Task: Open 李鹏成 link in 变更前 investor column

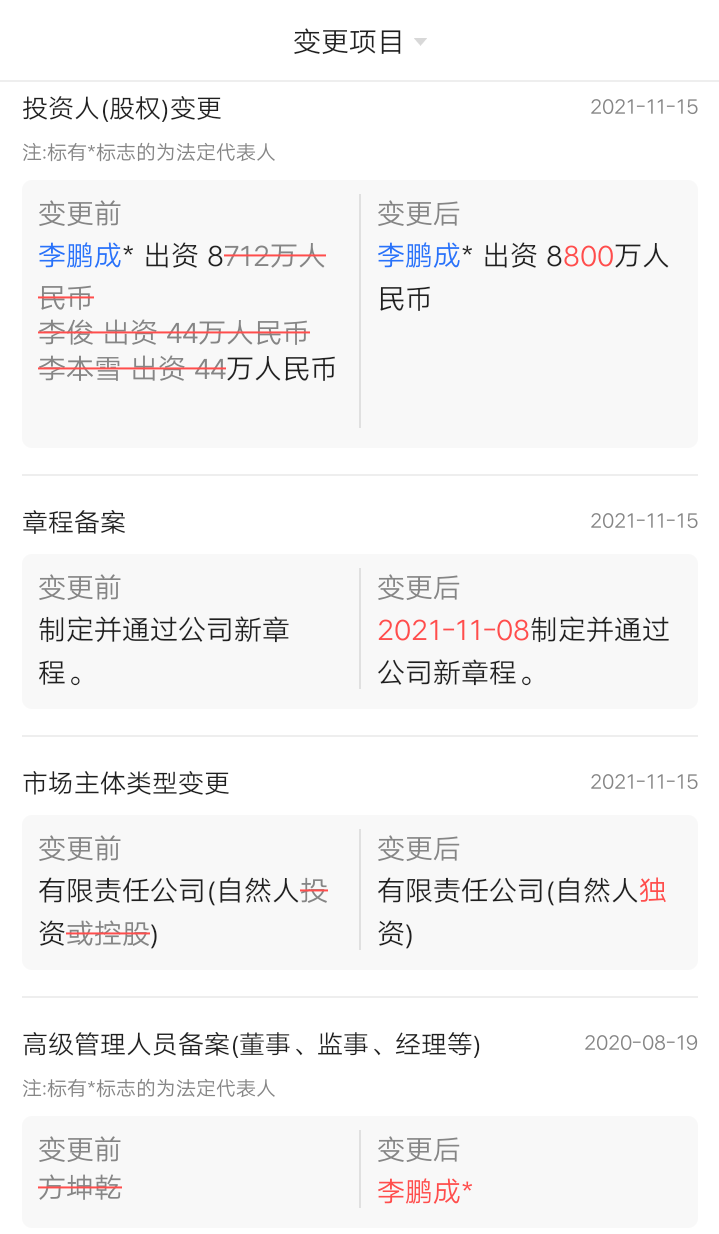Action: click(80, 256)
